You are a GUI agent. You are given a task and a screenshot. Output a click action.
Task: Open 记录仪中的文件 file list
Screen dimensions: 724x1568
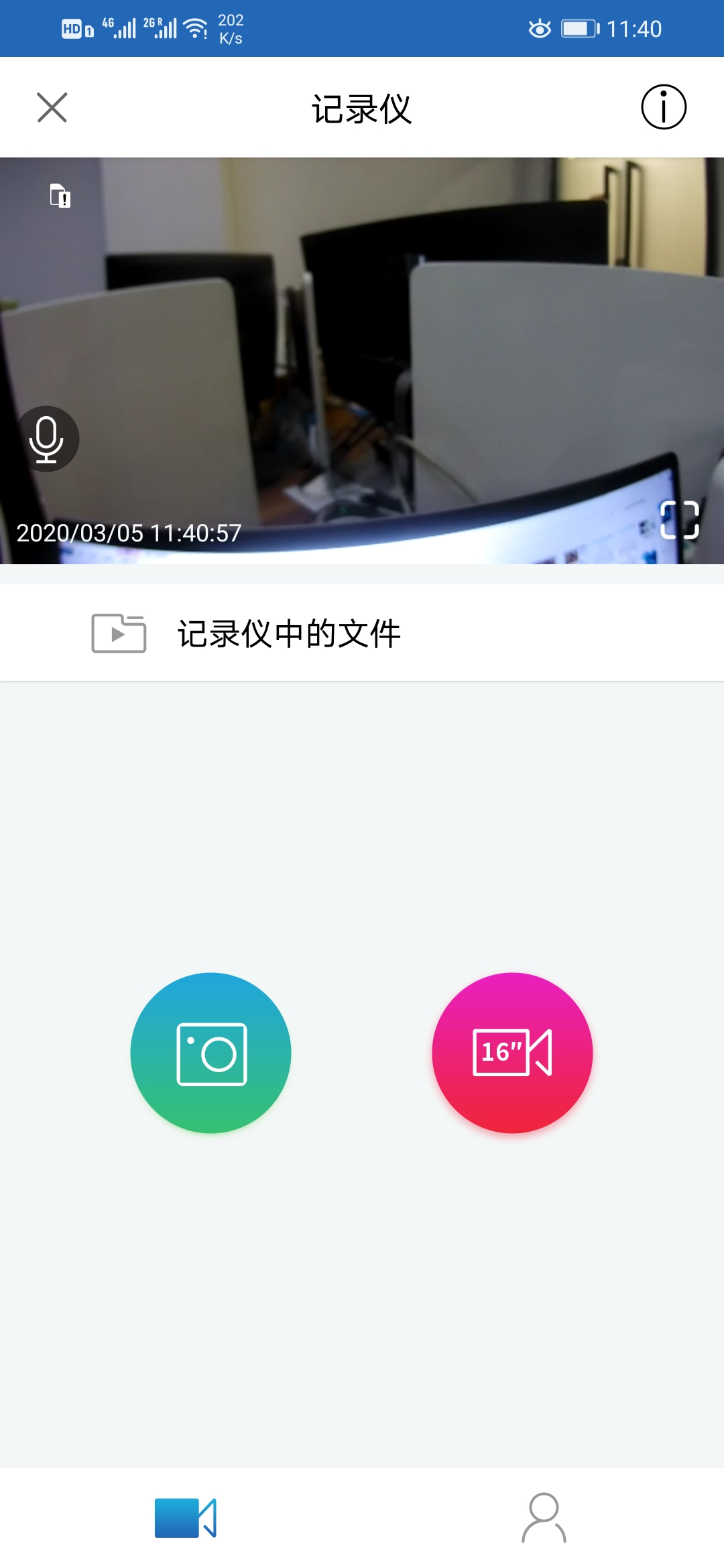pyautogui.click(x=288, y=633)
